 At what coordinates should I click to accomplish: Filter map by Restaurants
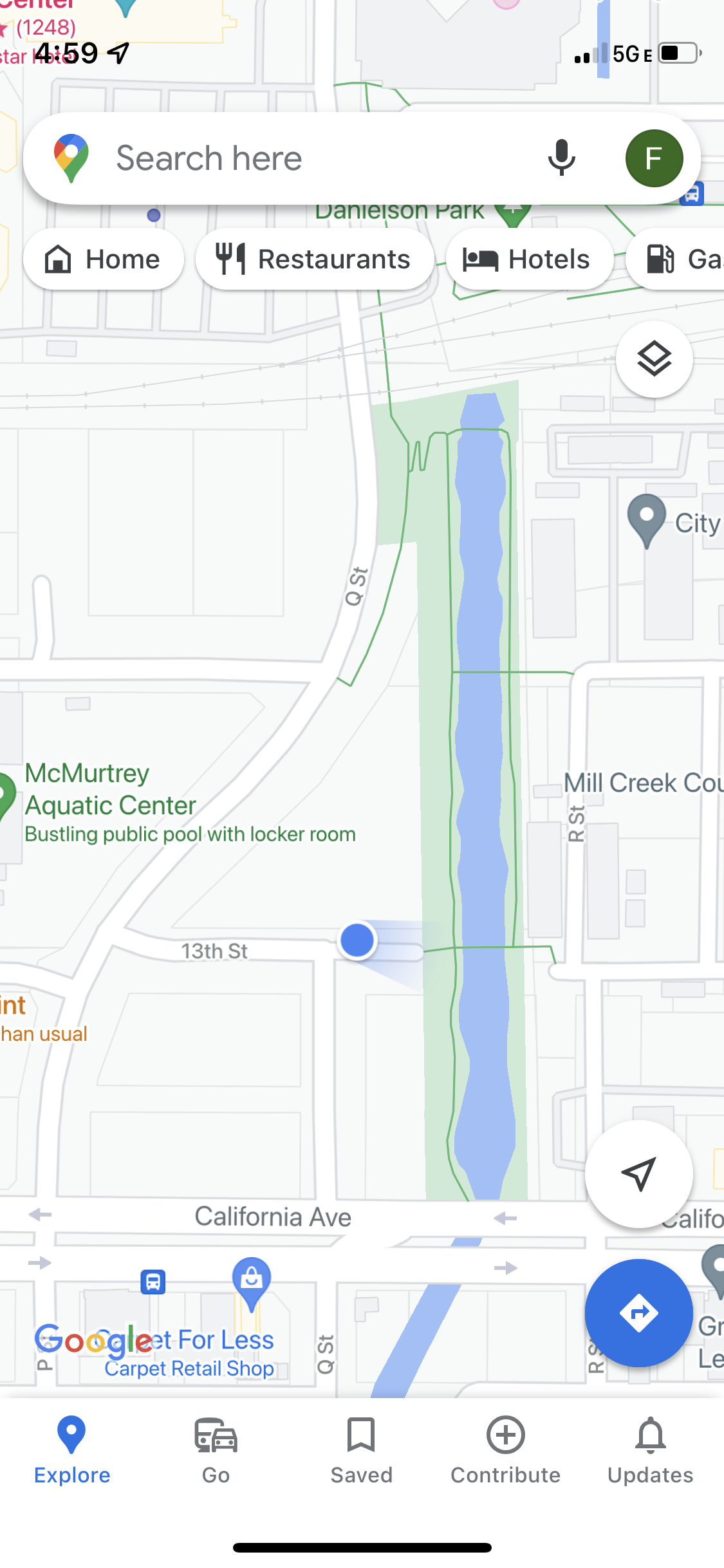[x=314, y=259]
